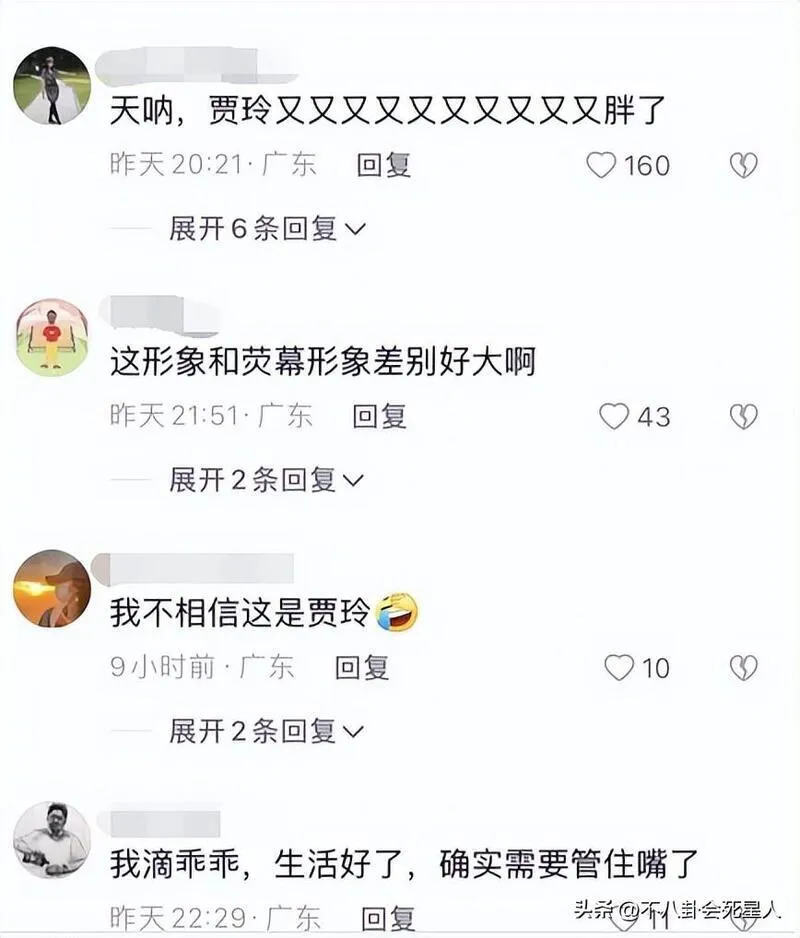Dislike the comment with 43 likes
The height and width of the screenshot is (938, 800).
pyautogui.click(x=743, y=416)
